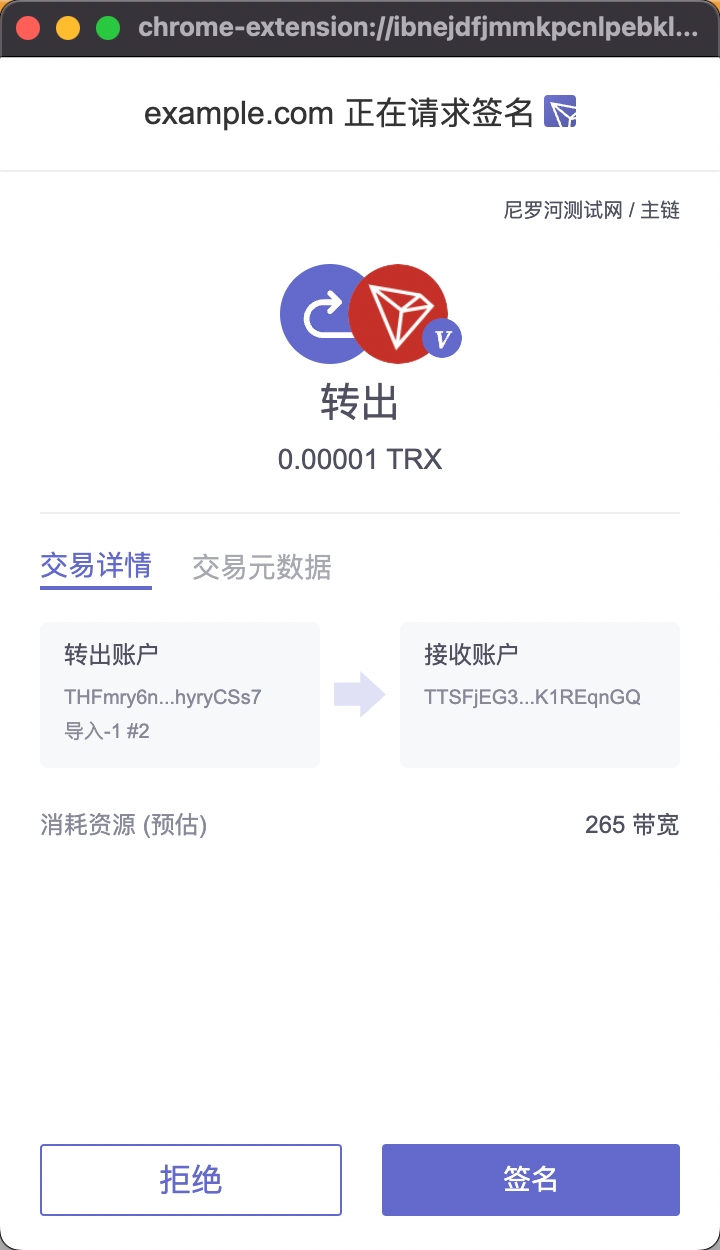Switch to the 交易元数据 tab
The height and width of the screenshot is (1250, 720).
tap(262, 568)
